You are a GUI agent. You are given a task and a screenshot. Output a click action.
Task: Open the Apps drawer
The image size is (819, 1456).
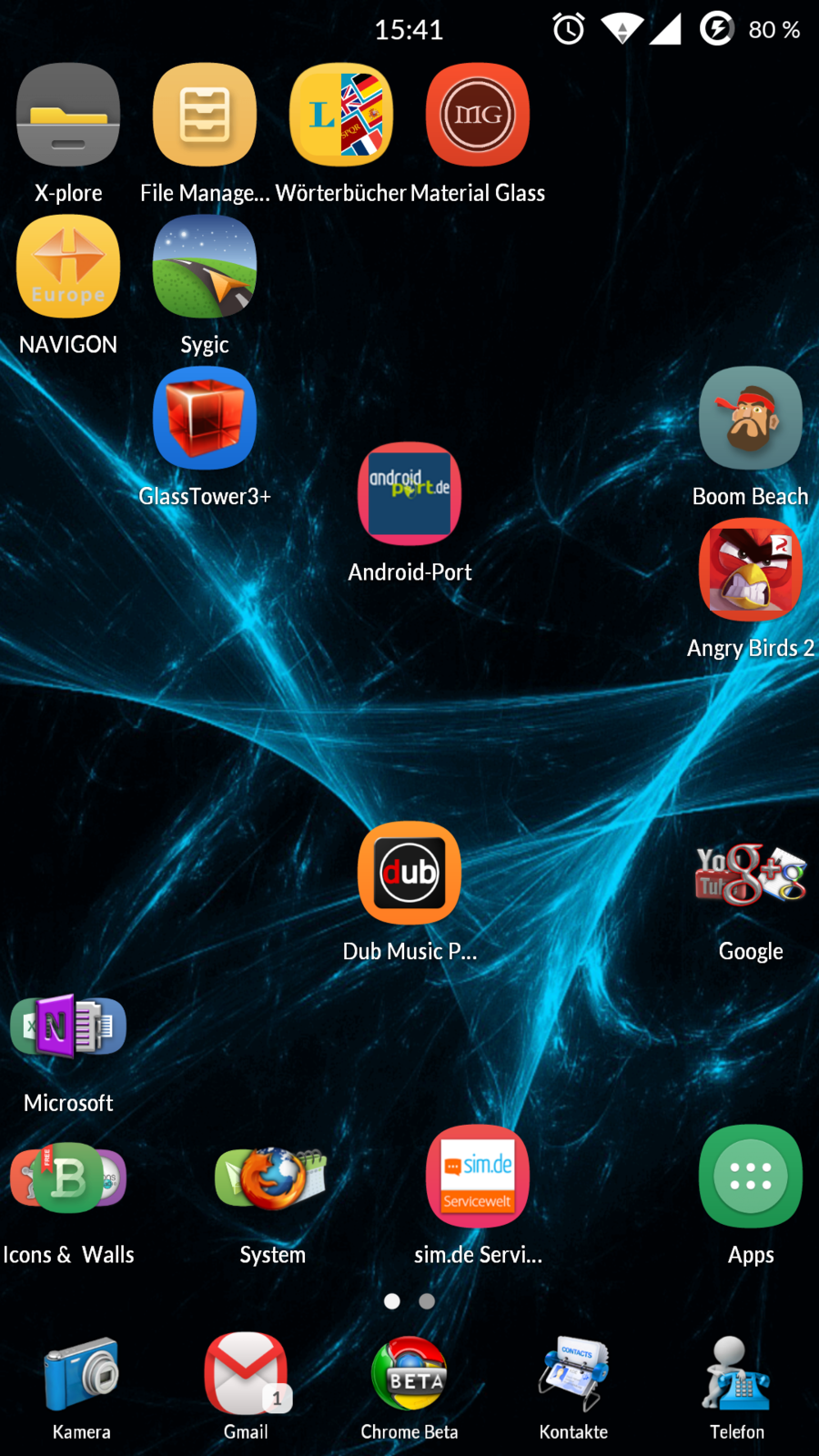pyautogui.click(x=751, y=1178)
